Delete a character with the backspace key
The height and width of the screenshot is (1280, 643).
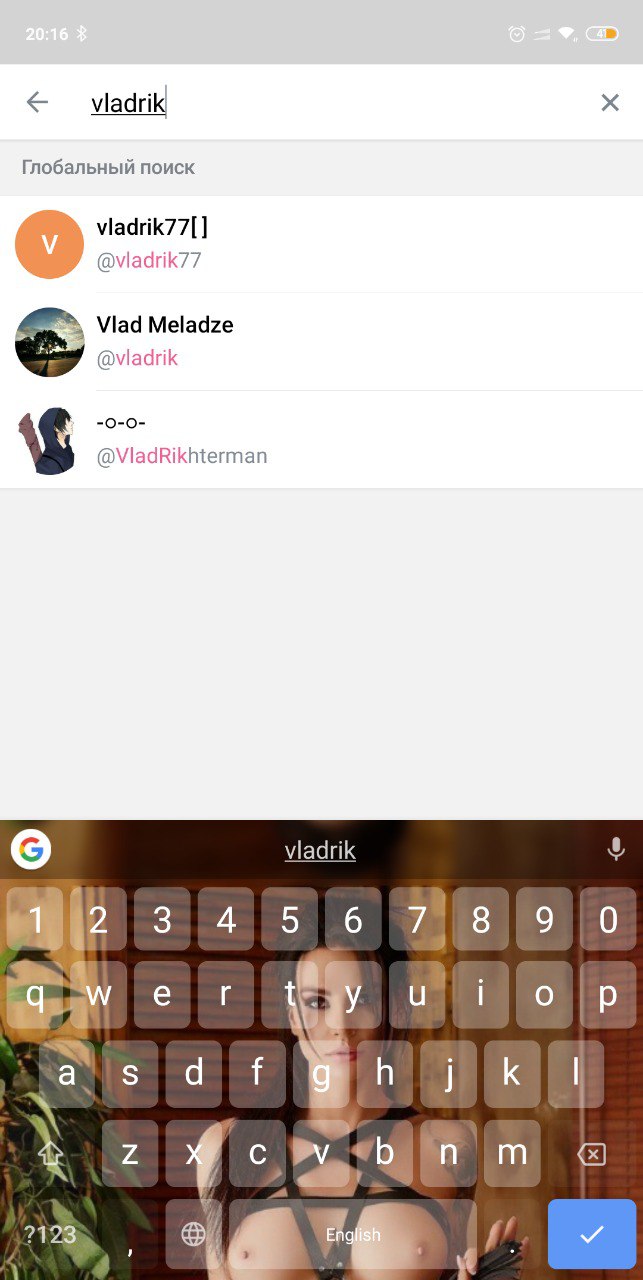592,1155
